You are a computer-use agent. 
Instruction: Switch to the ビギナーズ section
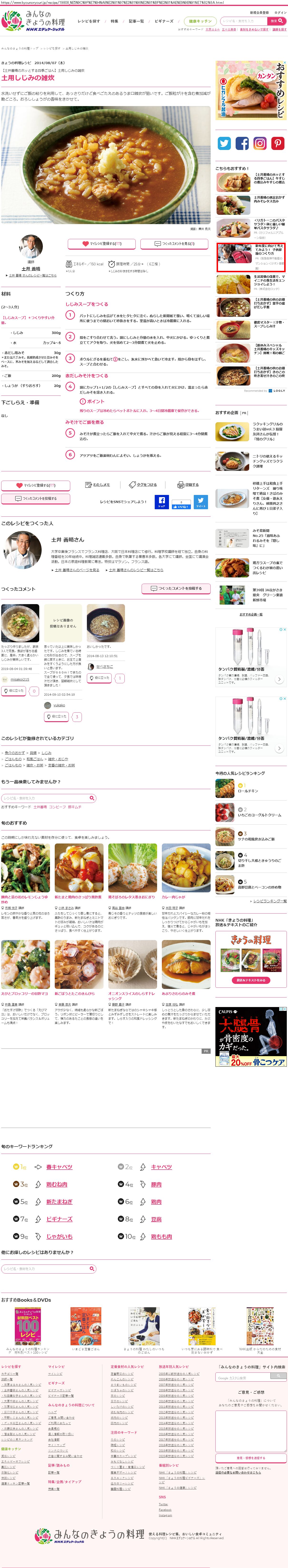[x=164, y=21]
